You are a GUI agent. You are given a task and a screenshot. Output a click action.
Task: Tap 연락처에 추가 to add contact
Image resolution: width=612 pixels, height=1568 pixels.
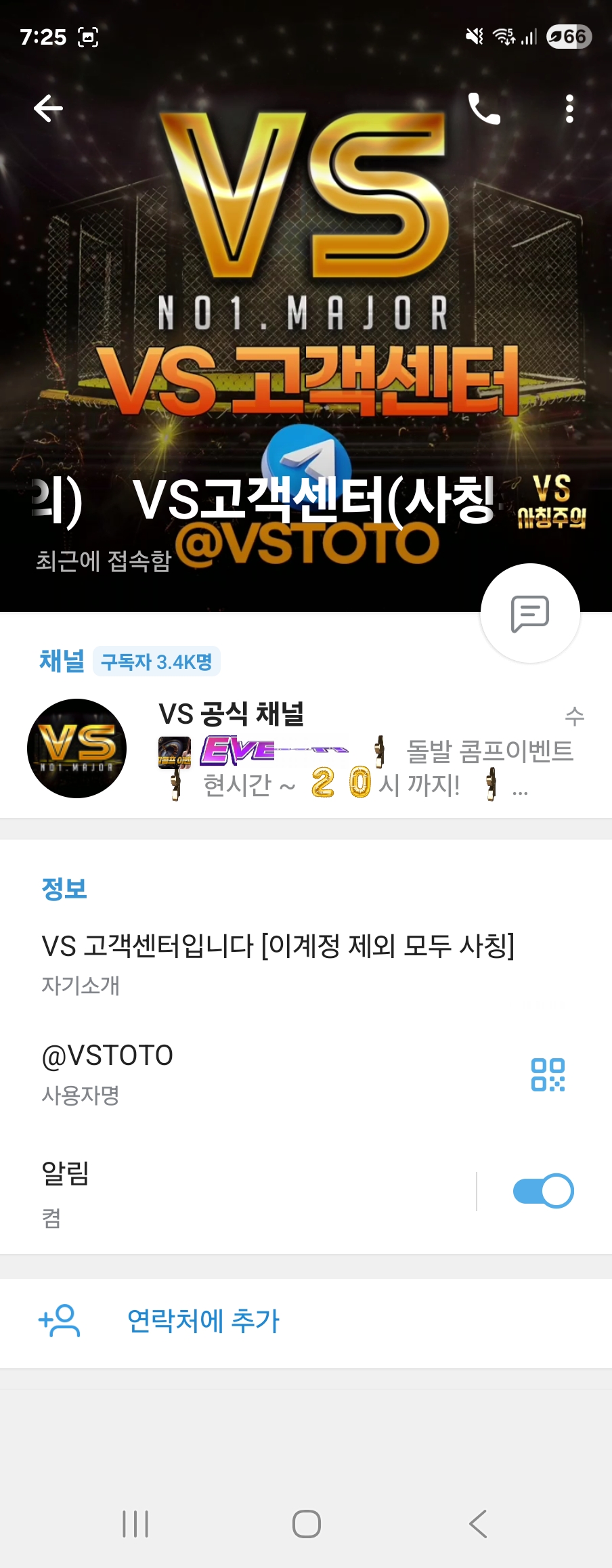[x=203, y=1321]
